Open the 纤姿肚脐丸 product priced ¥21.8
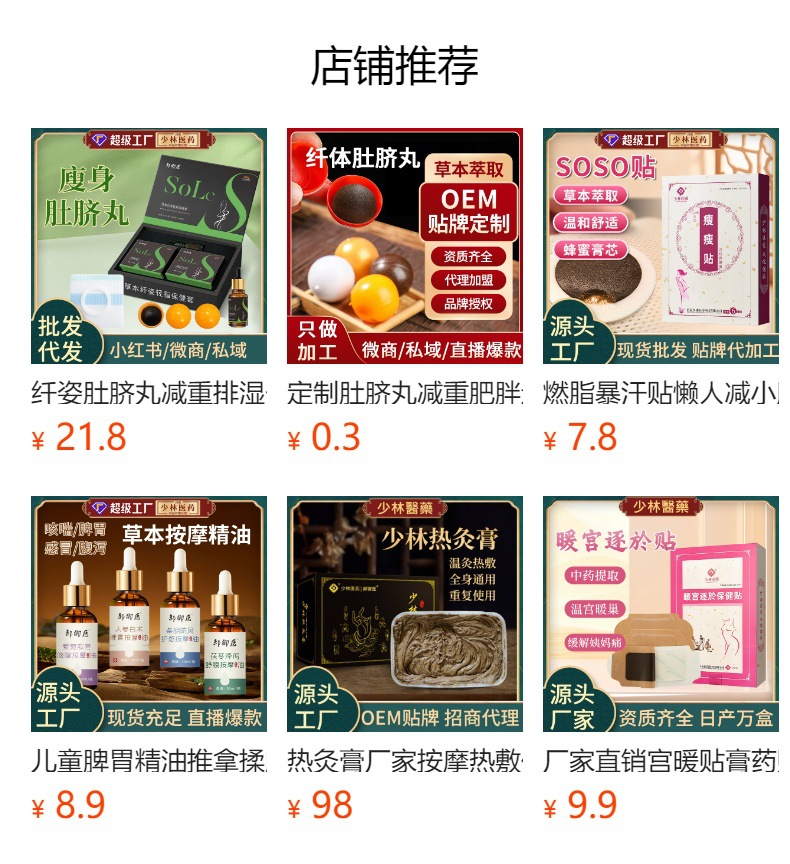Screen dimensions: 790x864 (x=148, y=246)
